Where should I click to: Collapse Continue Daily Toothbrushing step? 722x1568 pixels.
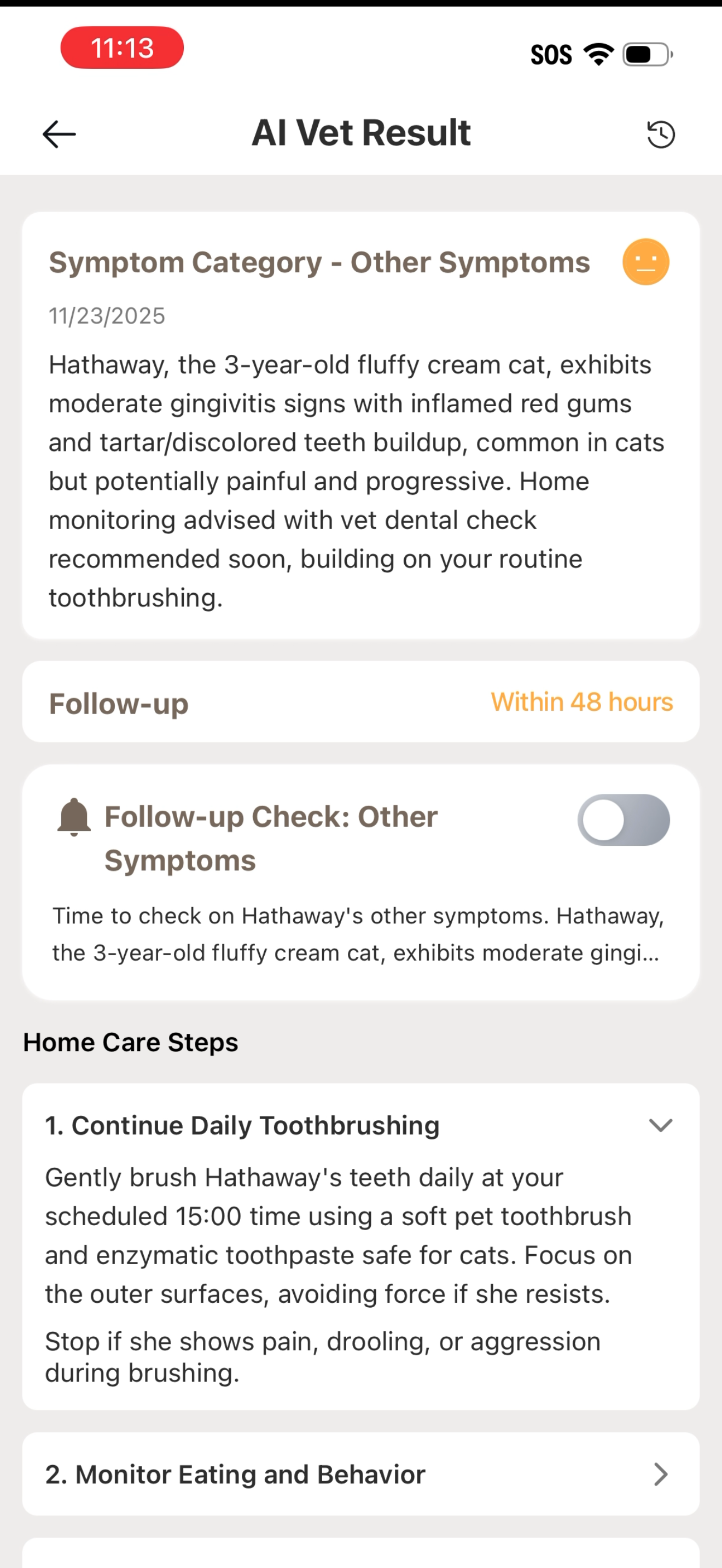click(660, 1126)
